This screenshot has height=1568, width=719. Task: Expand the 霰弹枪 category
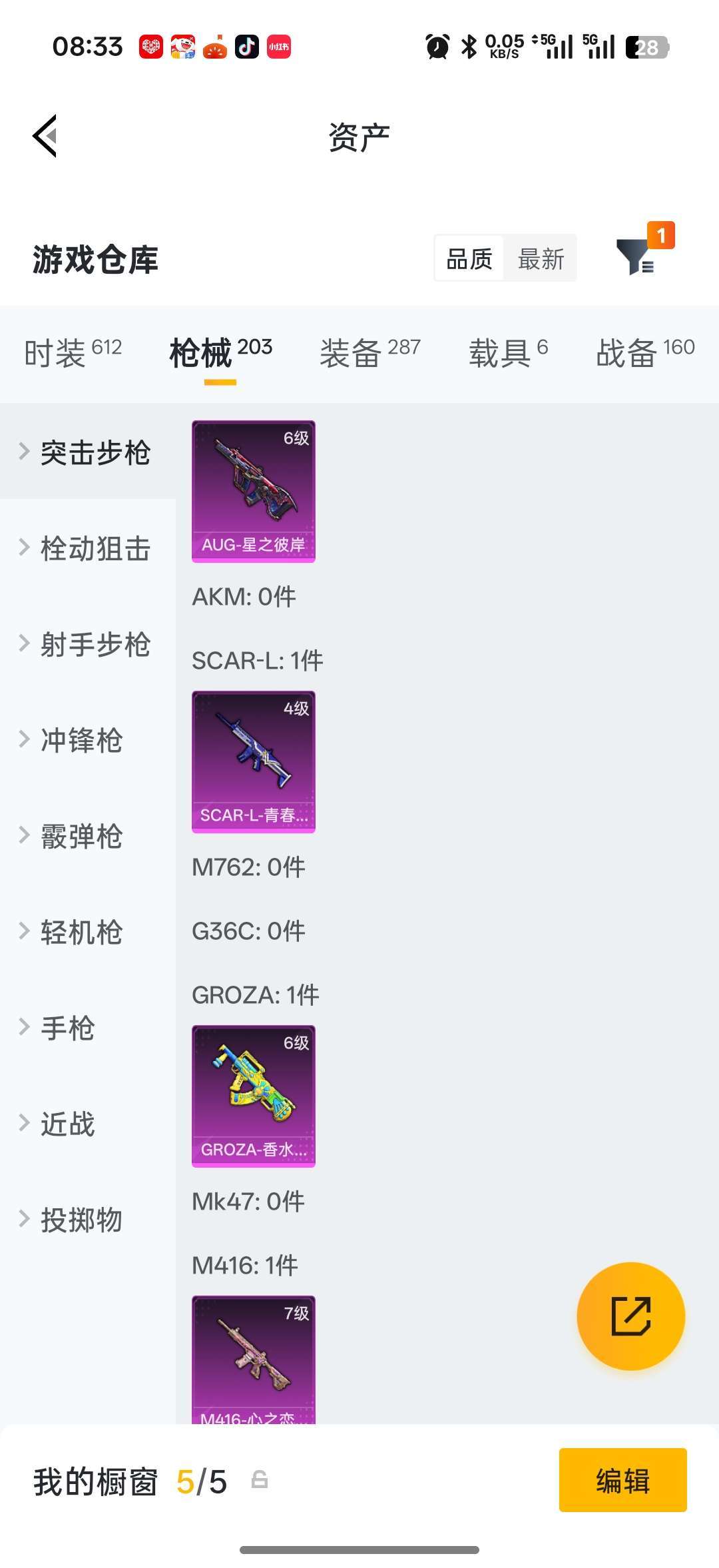click(x=83, y=836)
